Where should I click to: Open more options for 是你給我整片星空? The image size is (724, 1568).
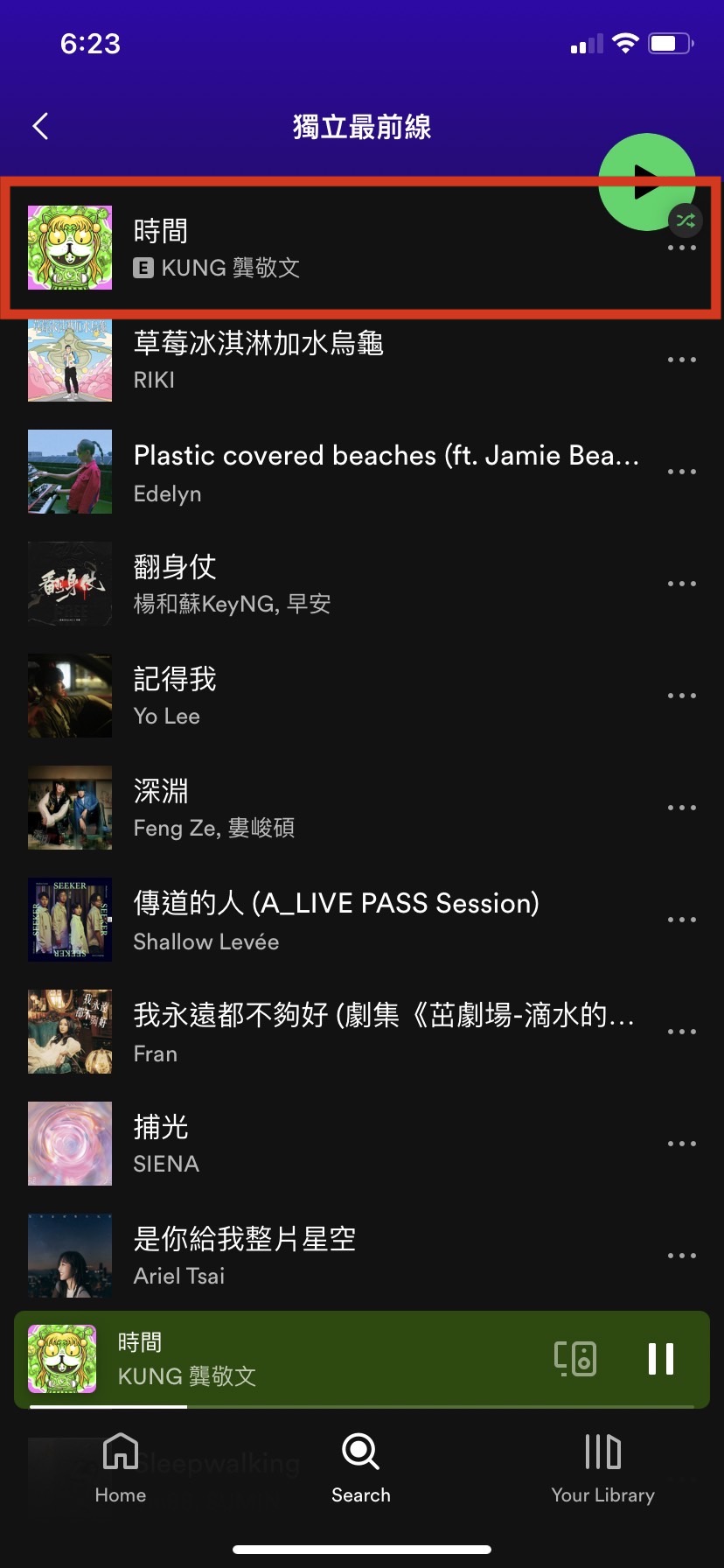pyautogui.click(x=681, y=1256)
